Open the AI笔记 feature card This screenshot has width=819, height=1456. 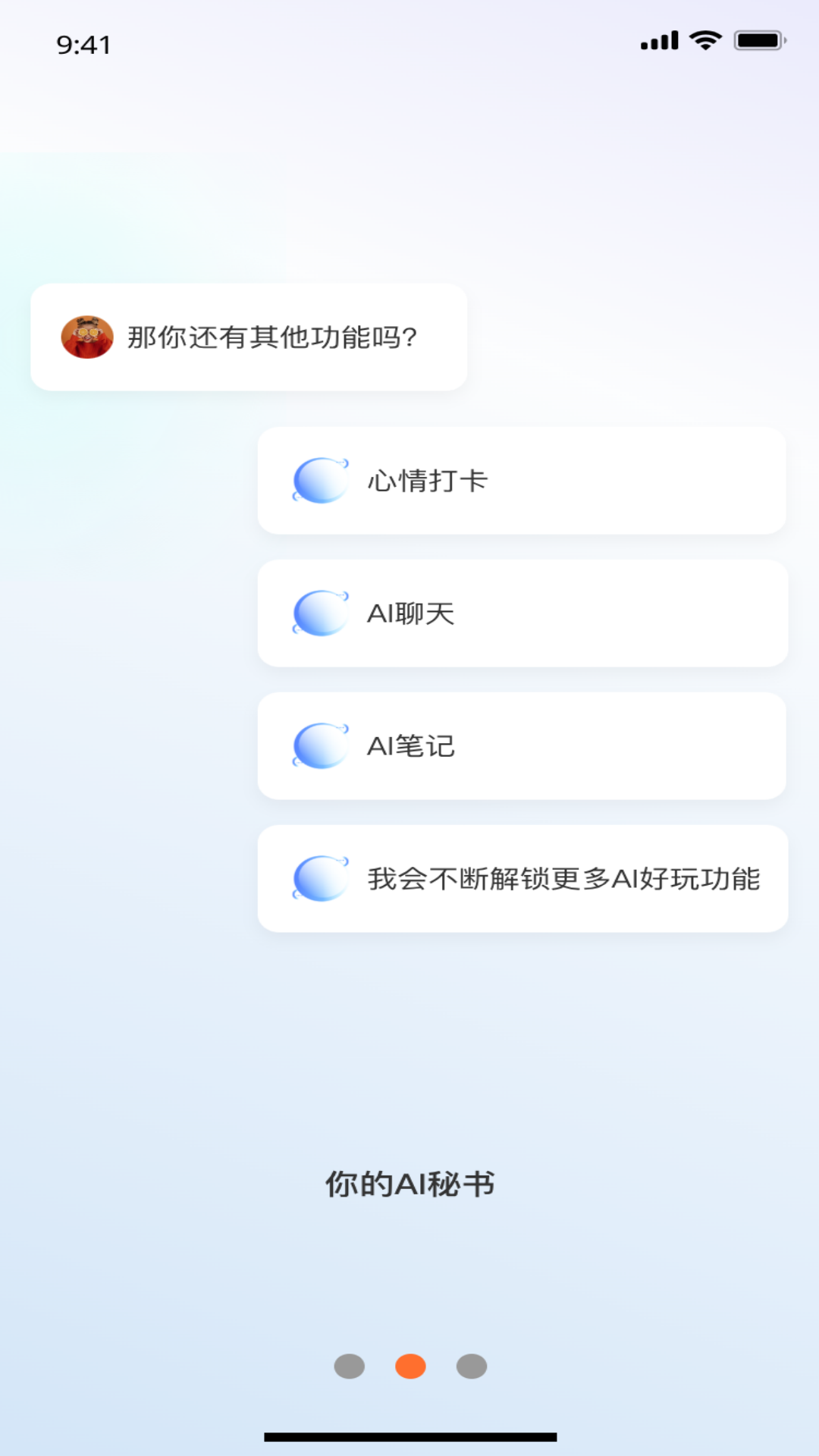tap(522, 745)
